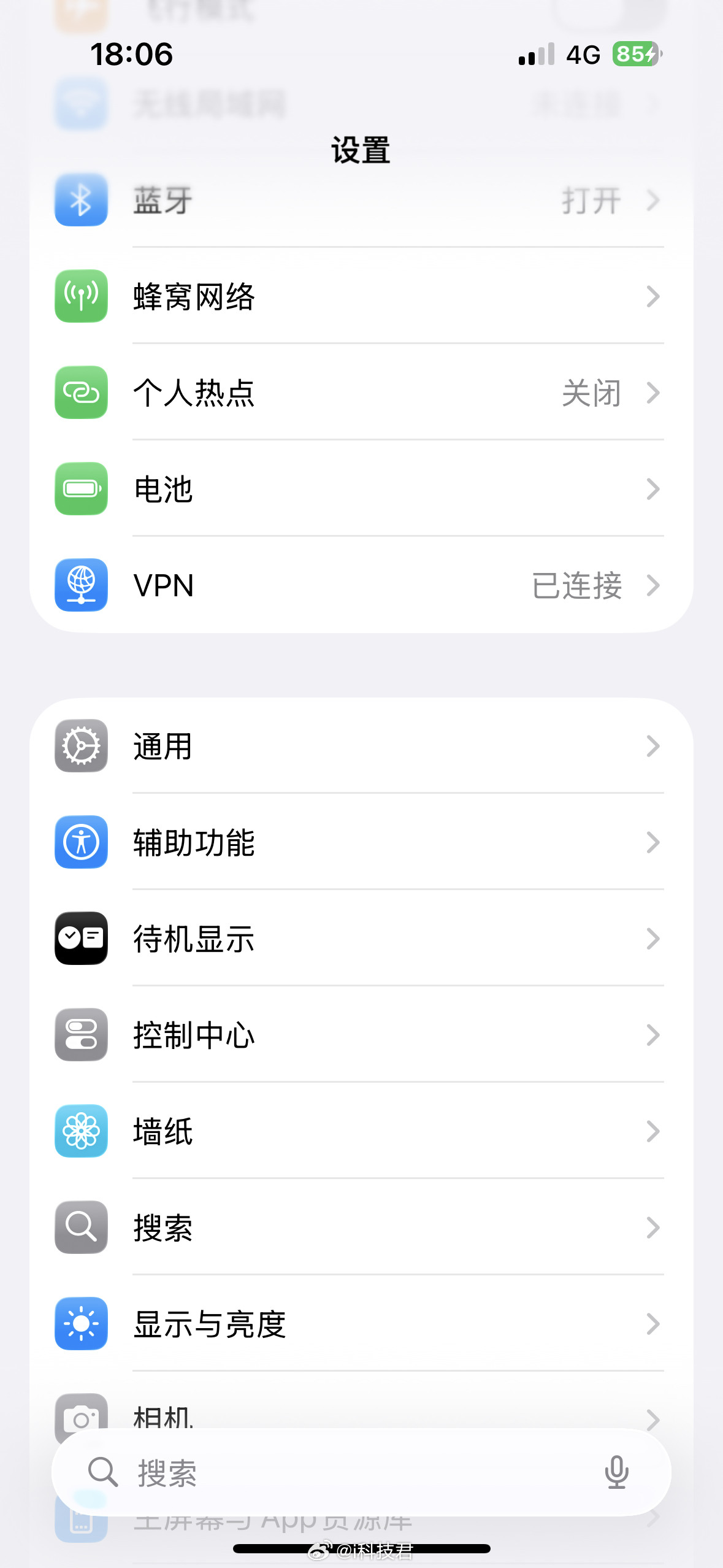
Task: Open VPN settings via the globe icon
Action: [80, 586]
